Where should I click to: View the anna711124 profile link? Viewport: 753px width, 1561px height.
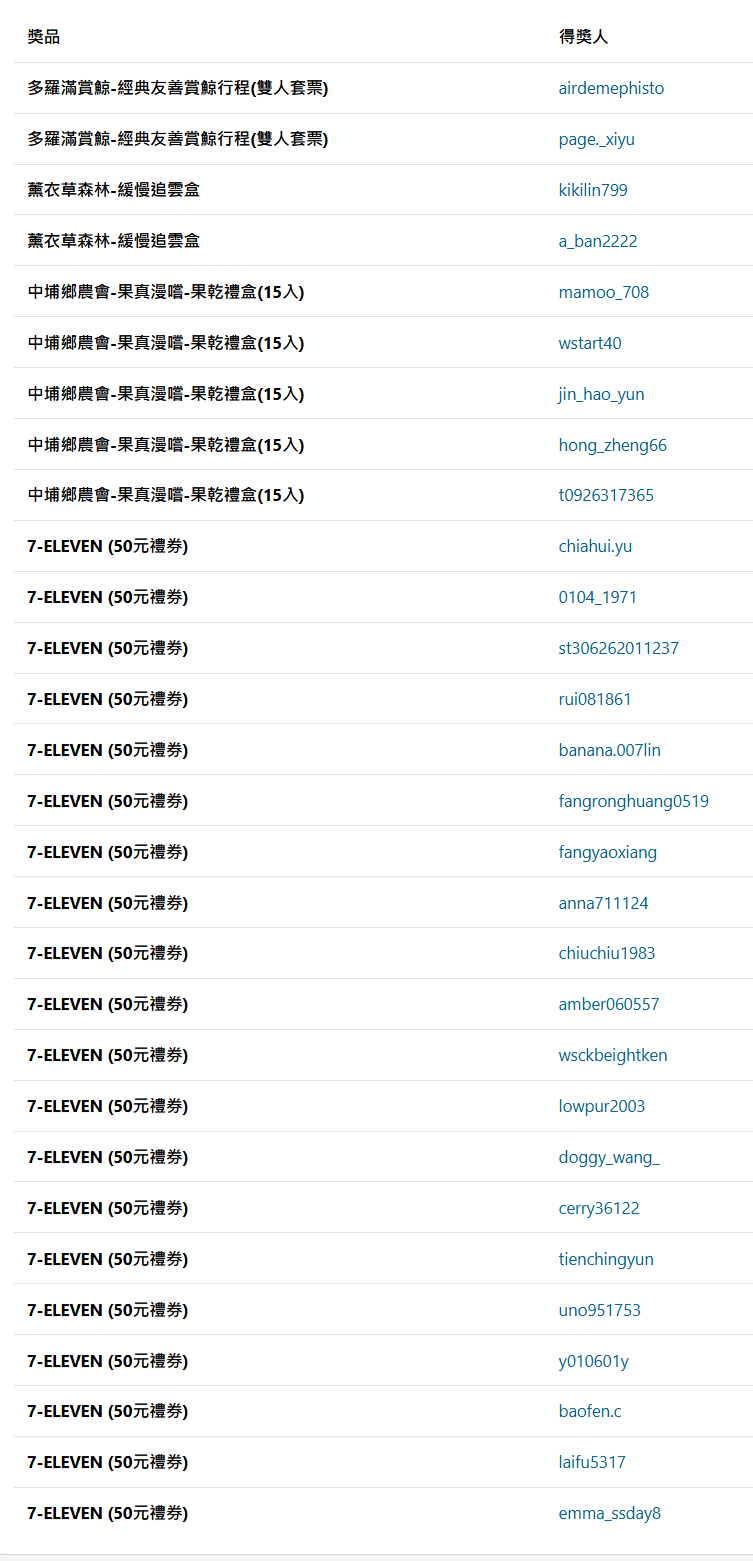(x=603, y=903)
